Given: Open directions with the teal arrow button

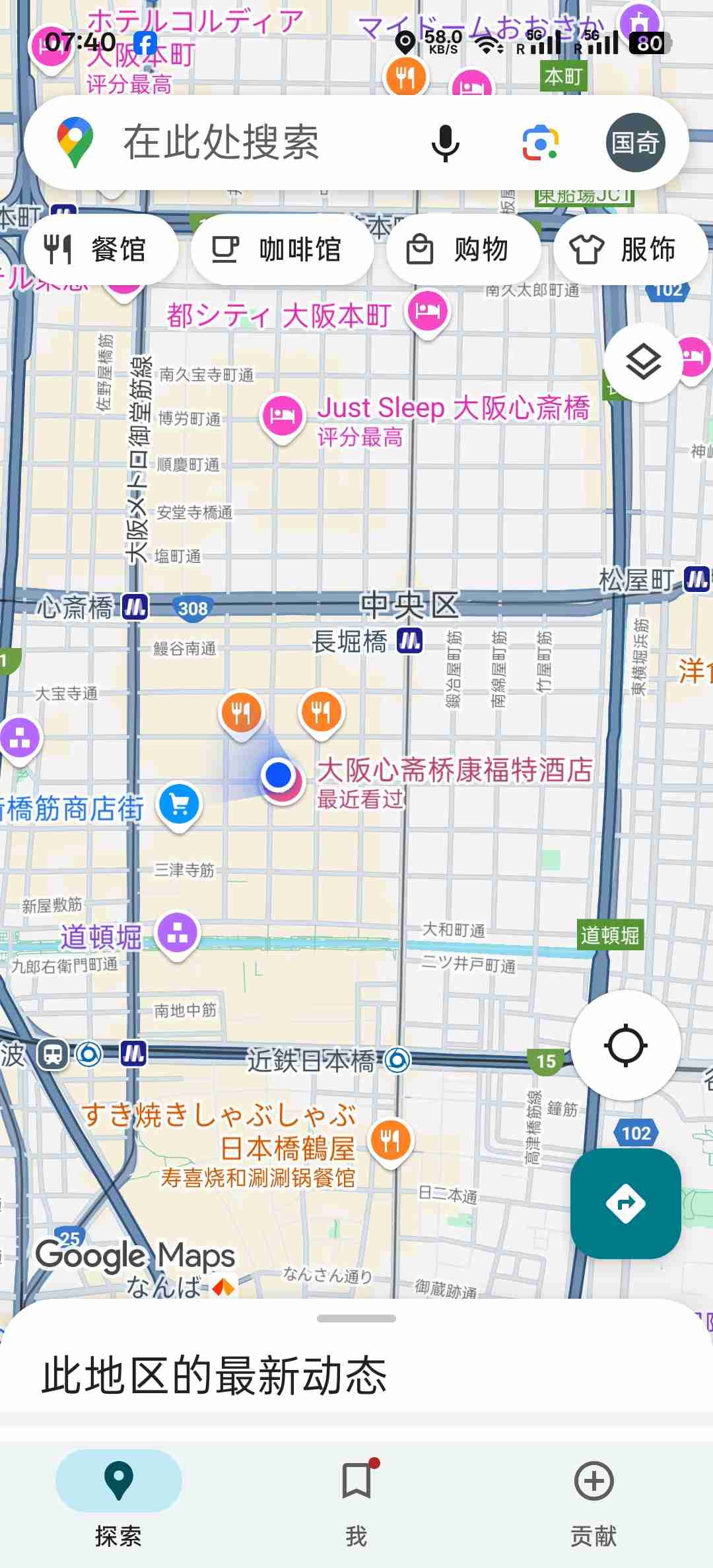Looking at the screenshot, I should (x=625, y=1204).
